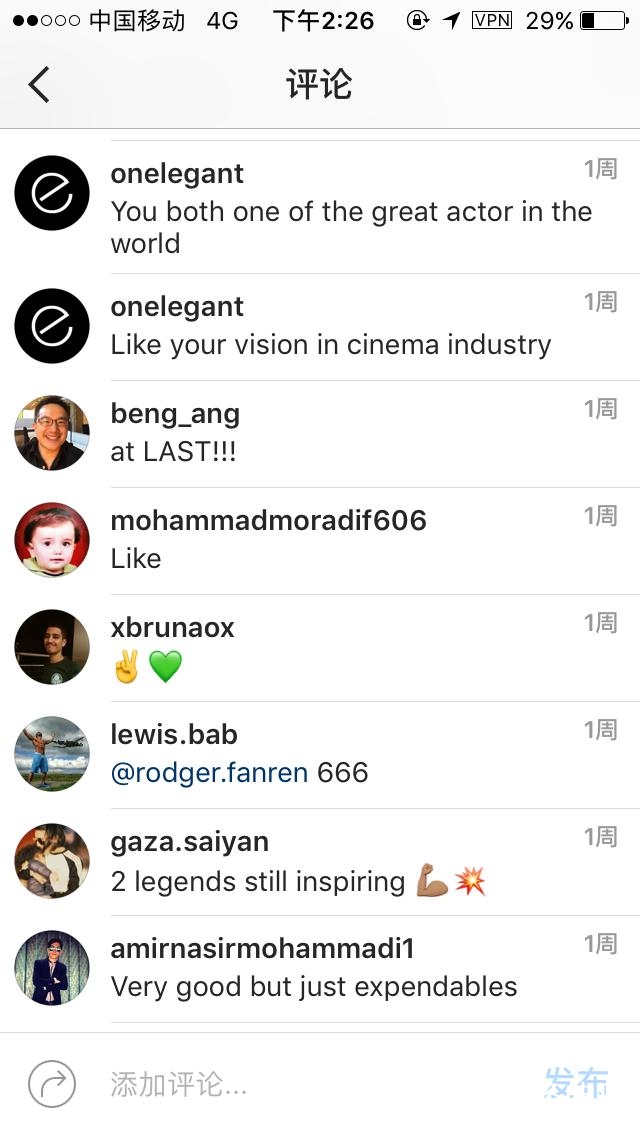This screenshot has height=1136, width=640.
Task: Open onelegant's name on the cinema industry comment
Action: (x=177, y=307)
